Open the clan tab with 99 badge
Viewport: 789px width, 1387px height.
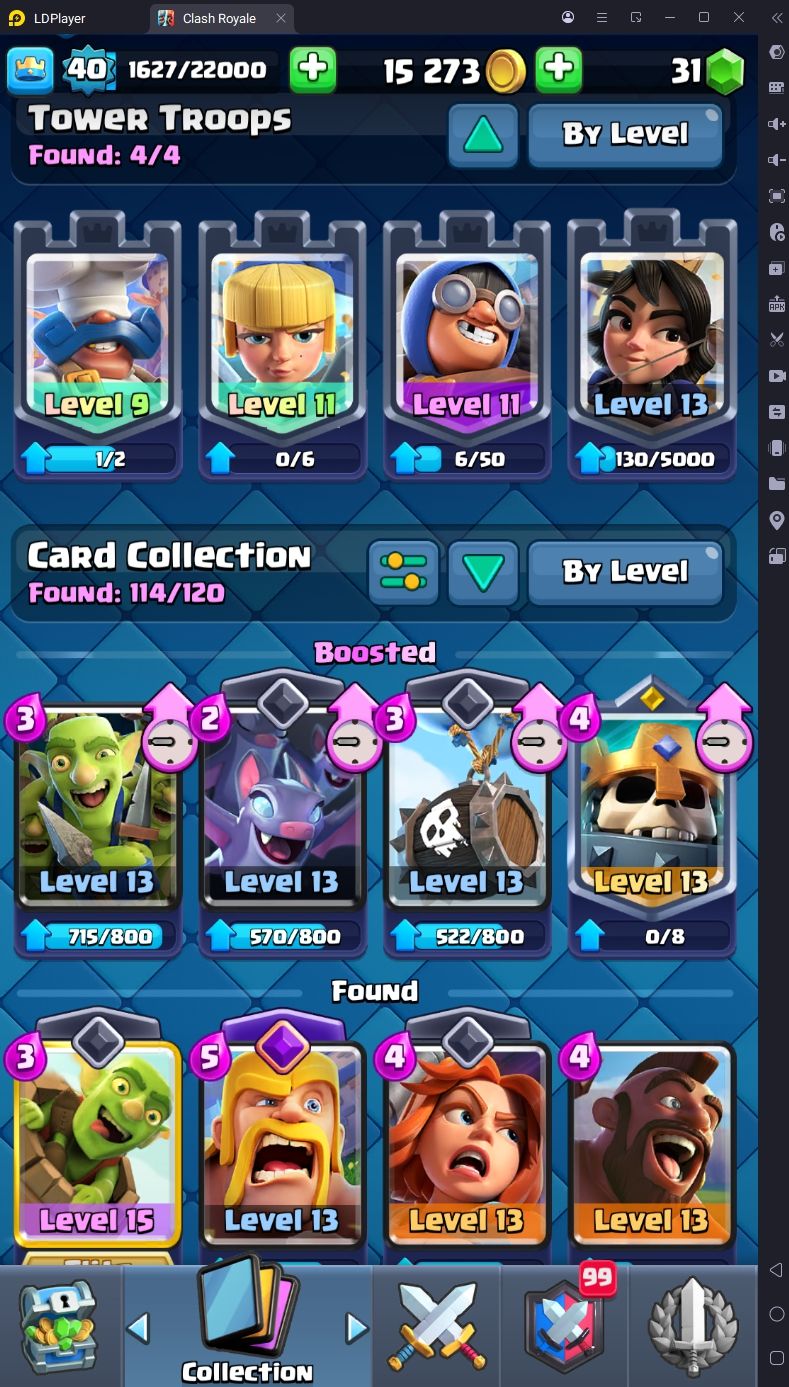click(562, 1326)
